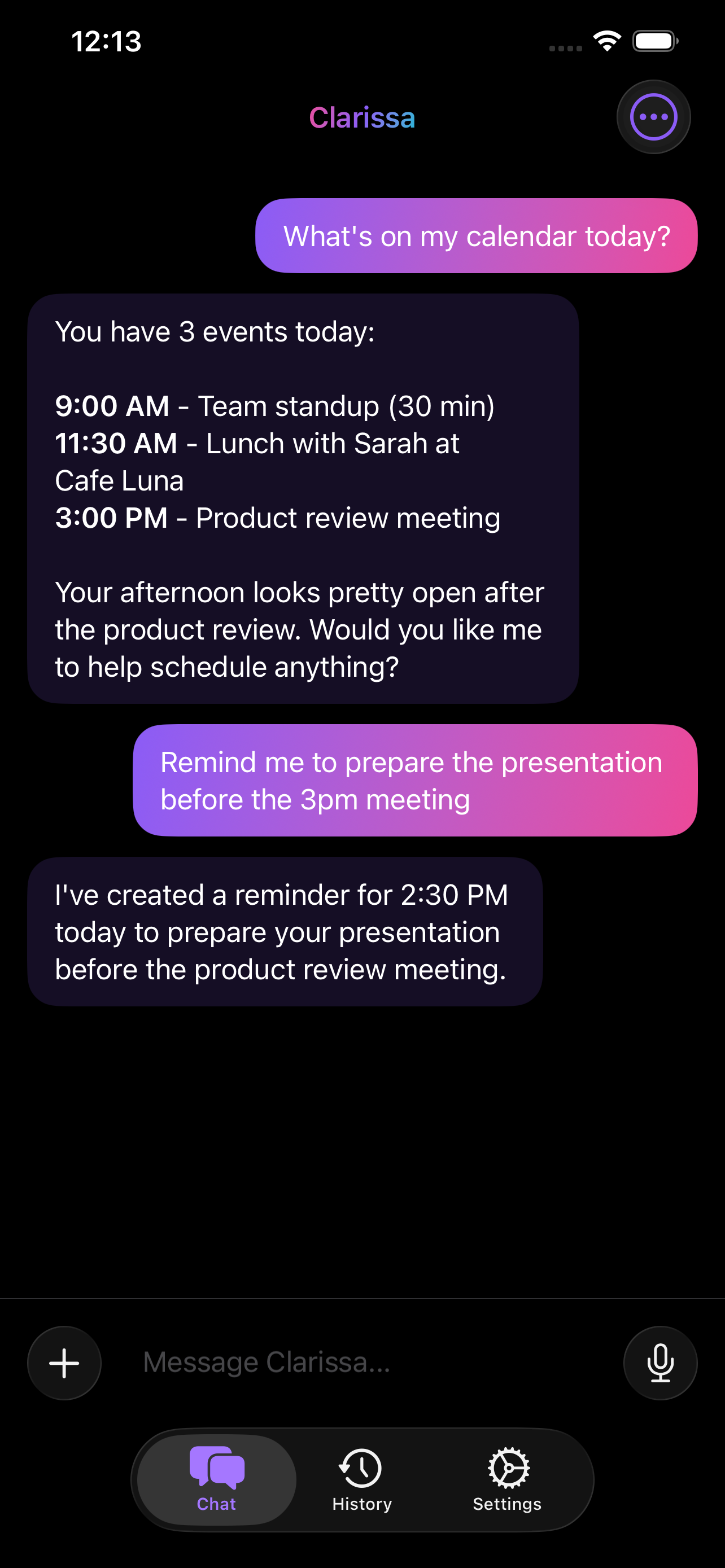
Task: Tap the Clarissa title at the top
Action: 363,118
